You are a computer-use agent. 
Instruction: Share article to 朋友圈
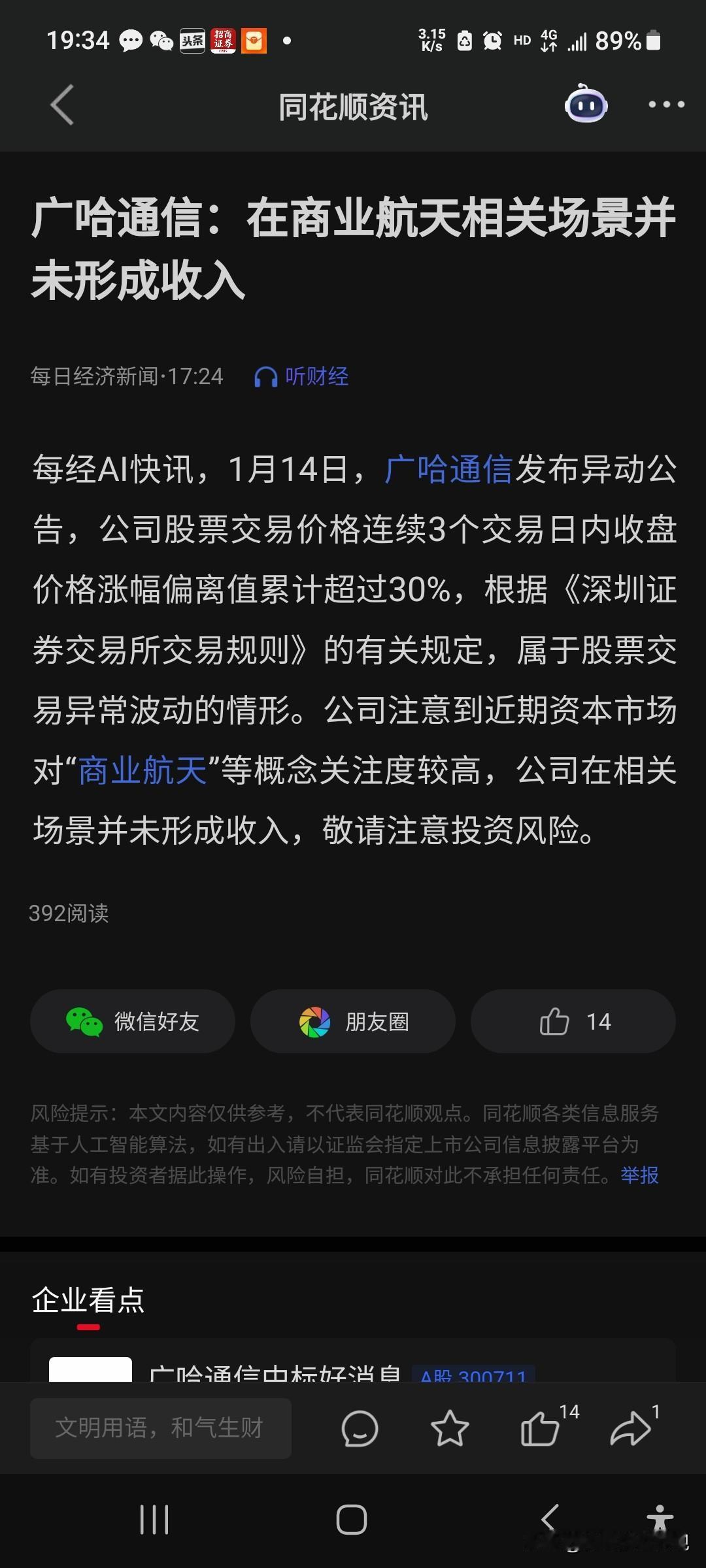[352, 1021]
